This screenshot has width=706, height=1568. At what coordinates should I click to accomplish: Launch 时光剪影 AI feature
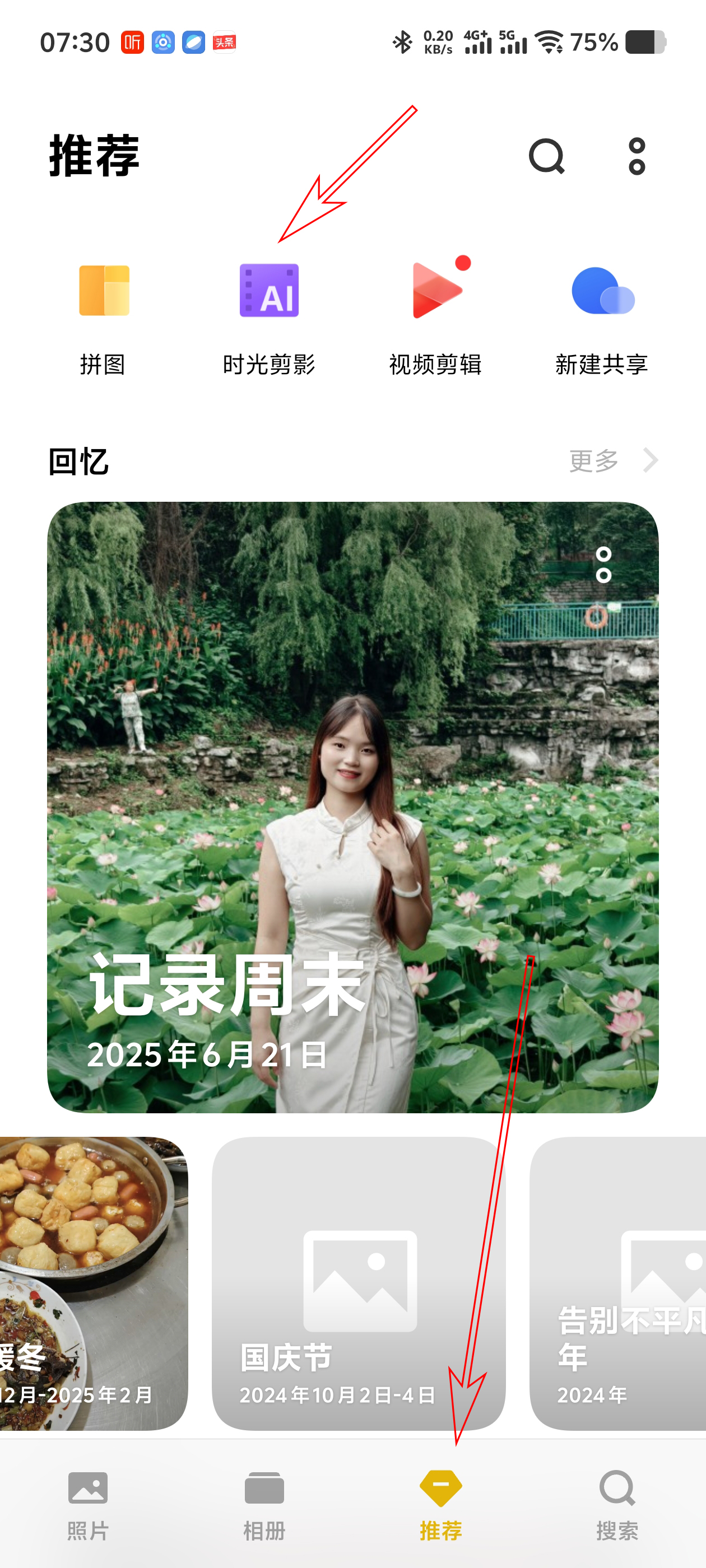(268, 318)
